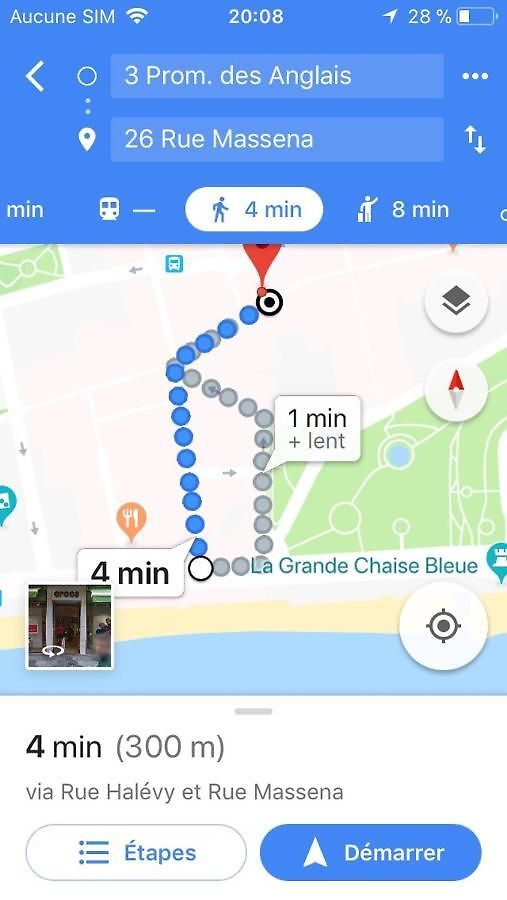Open the map layers button
The image size is (507, 900).
(456, 301)
